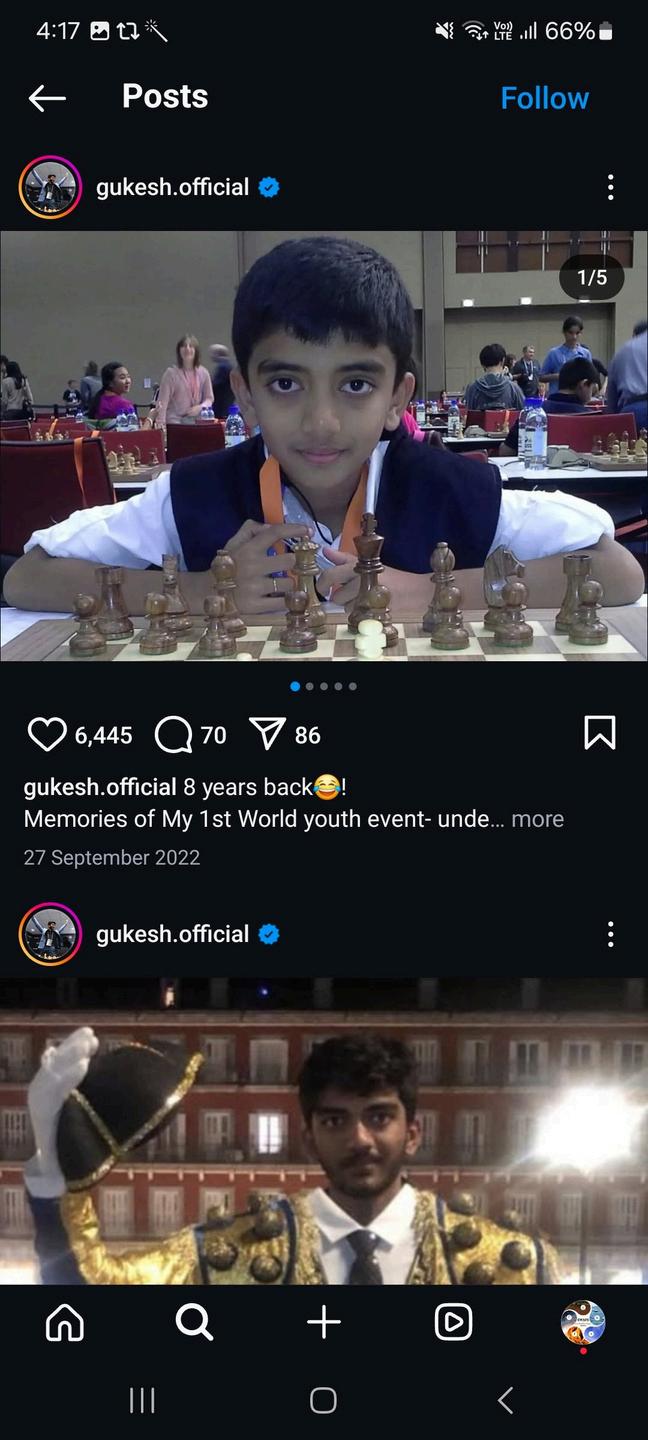Screen dimensions: 648x1440
Task: Go to the Home feed tab
Action: tap(65, 1323)
